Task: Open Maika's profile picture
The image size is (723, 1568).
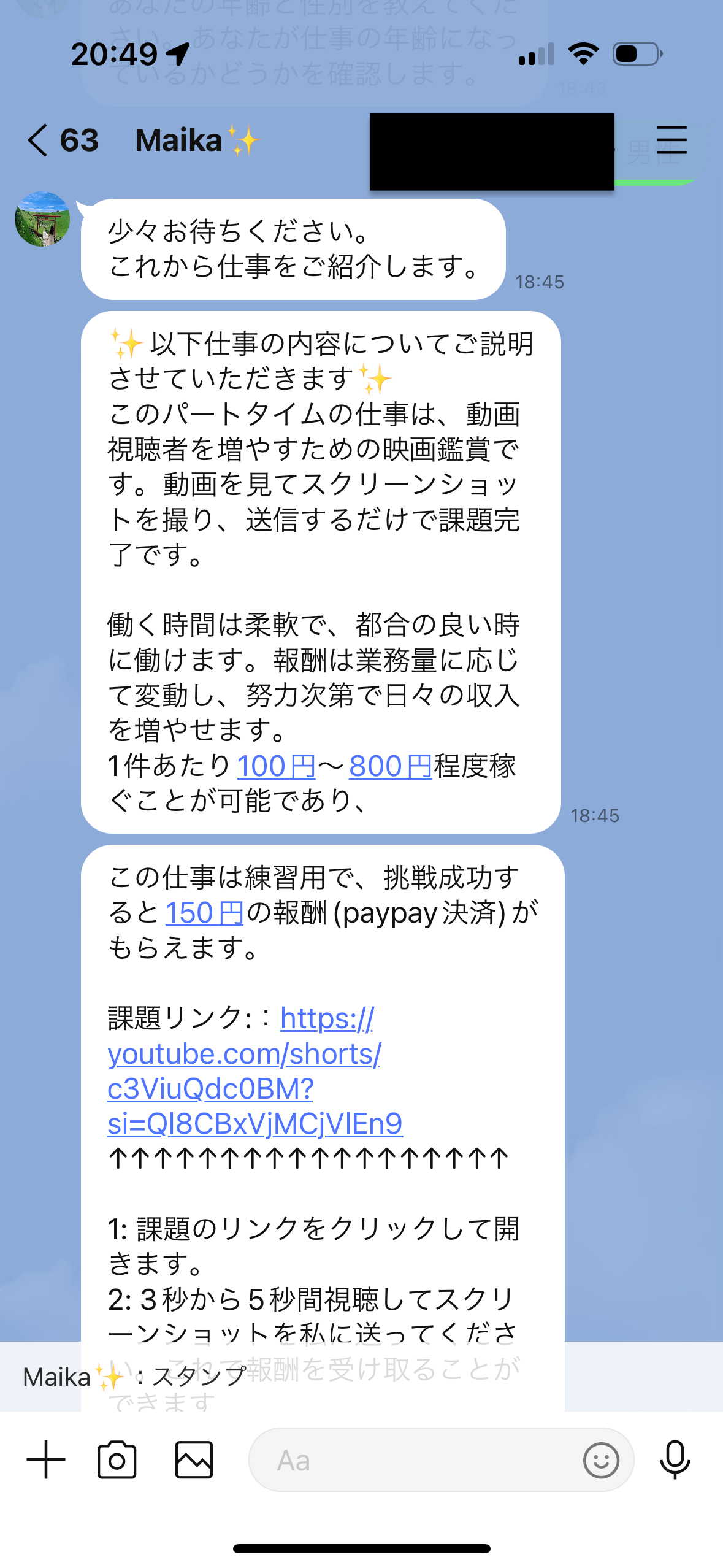Action: [x=42, y=219]
